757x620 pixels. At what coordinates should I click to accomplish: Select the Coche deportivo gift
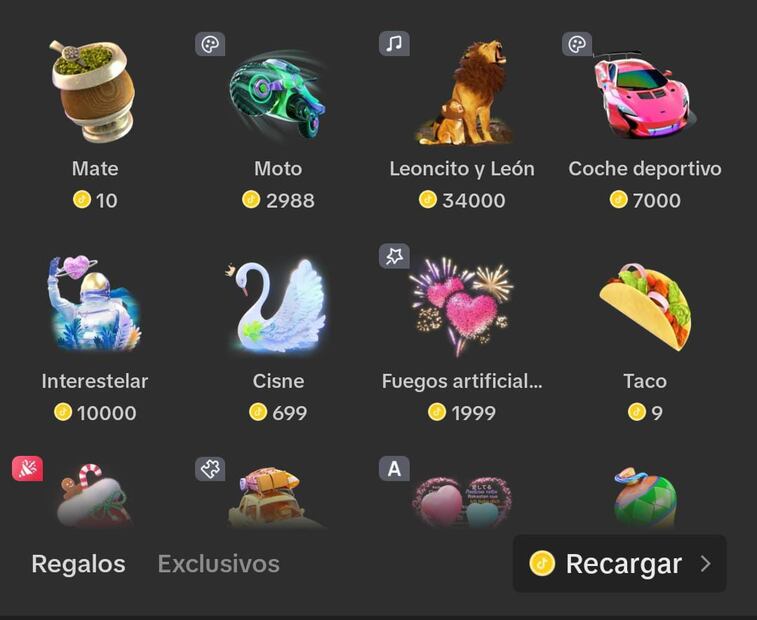click(x=644, y=95)
